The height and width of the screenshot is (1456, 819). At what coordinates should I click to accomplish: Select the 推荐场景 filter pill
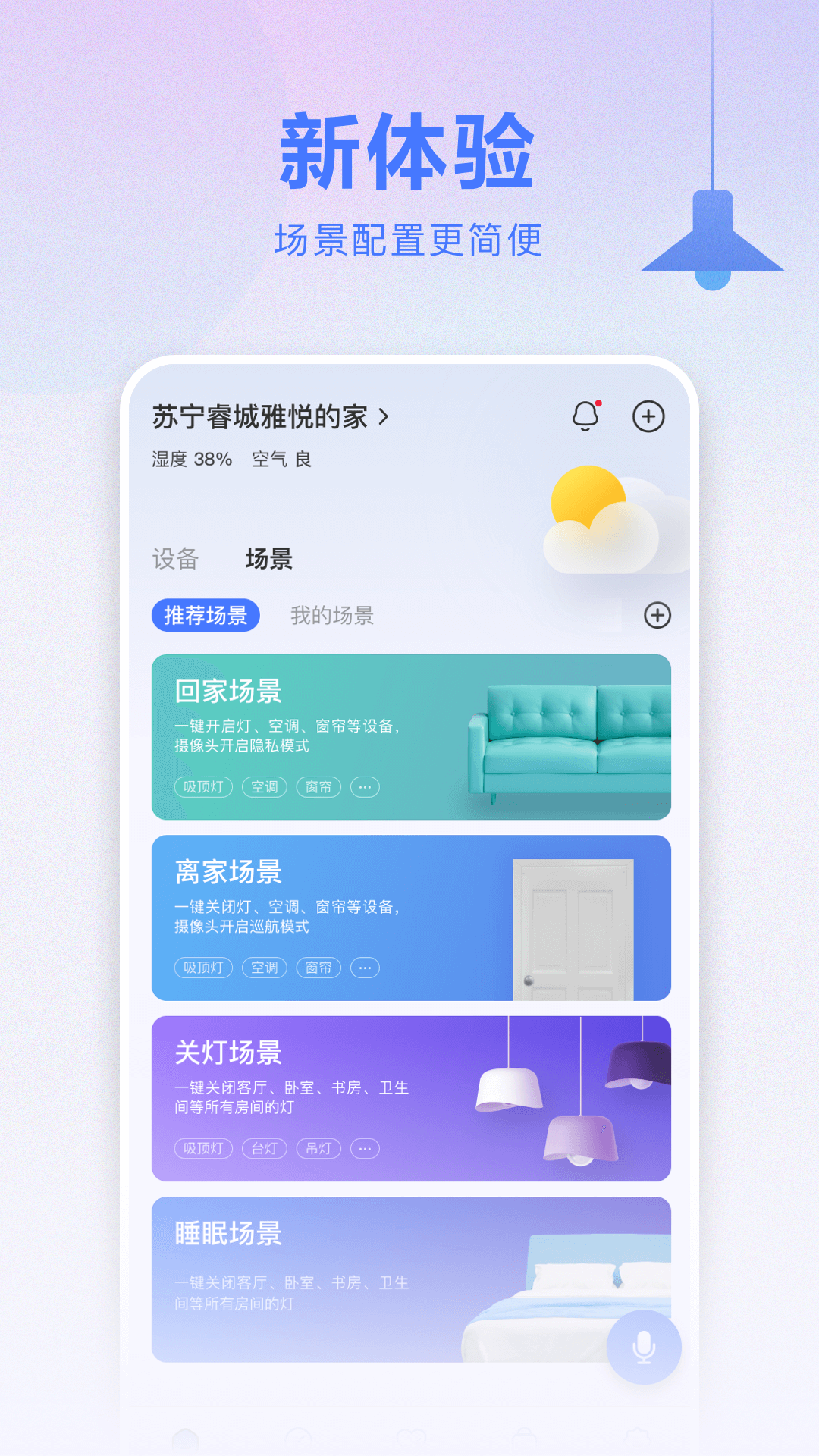point(206,616)
